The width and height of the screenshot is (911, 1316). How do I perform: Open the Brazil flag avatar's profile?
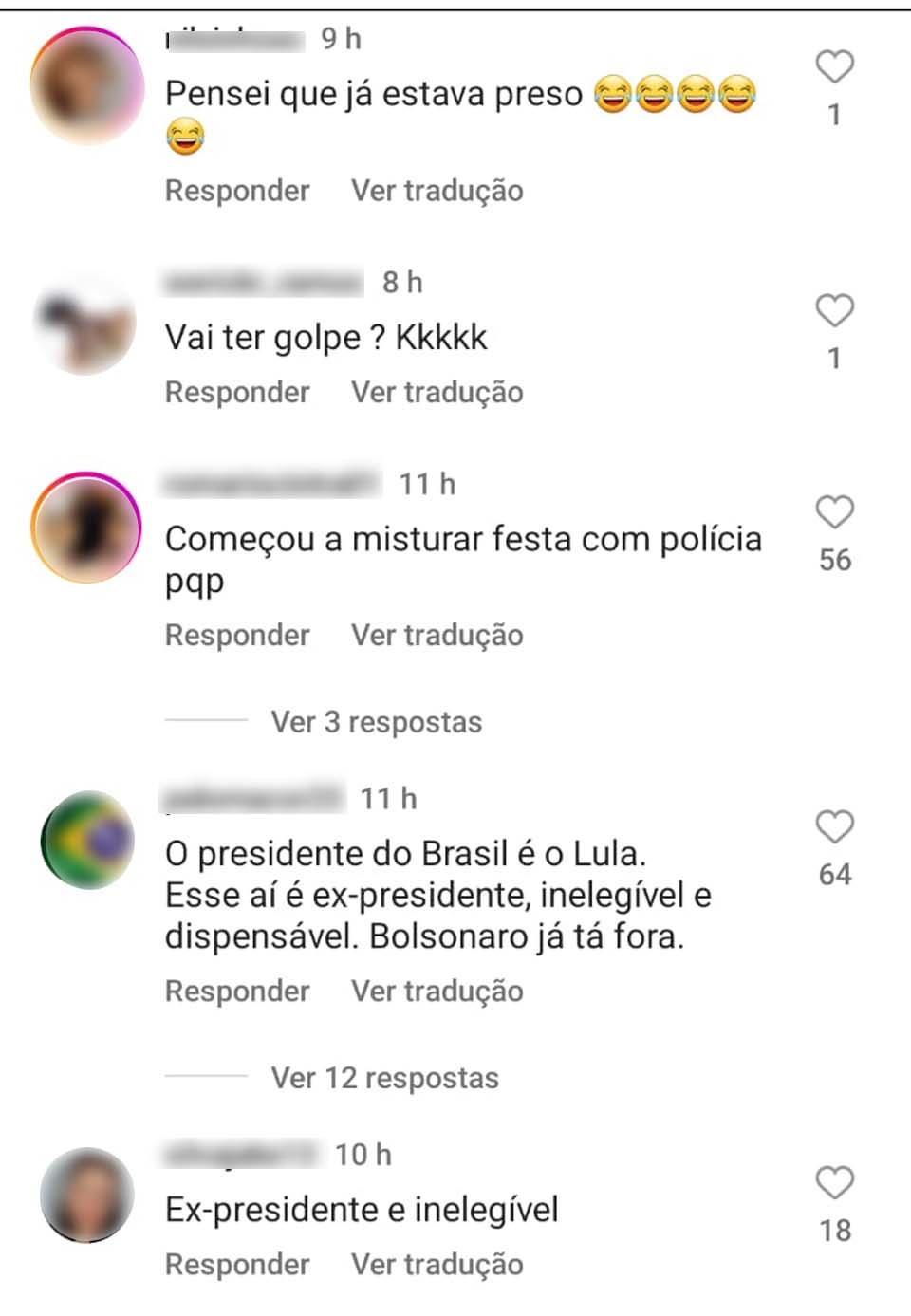[x=87, y=840]
